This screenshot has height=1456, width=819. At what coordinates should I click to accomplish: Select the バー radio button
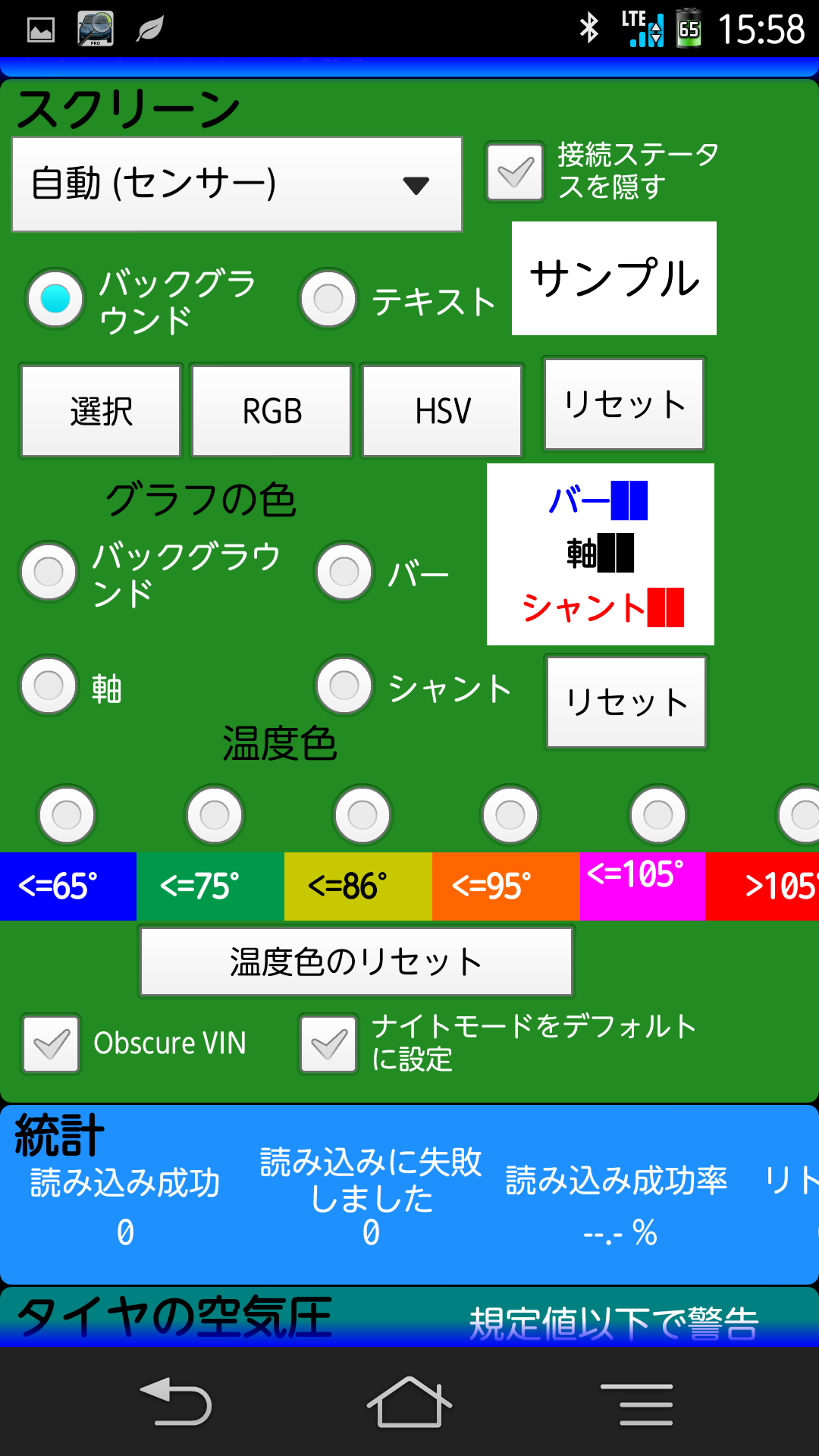click(x=345, y=572)
